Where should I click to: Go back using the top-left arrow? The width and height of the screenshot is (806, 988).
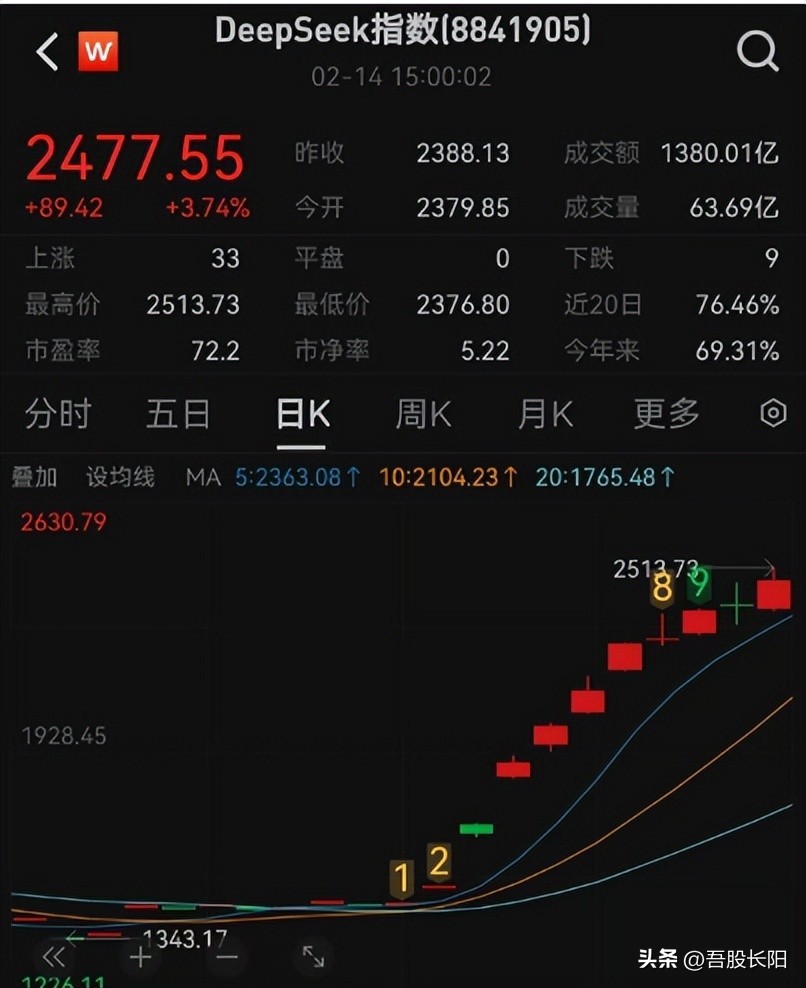coord(47,51)
